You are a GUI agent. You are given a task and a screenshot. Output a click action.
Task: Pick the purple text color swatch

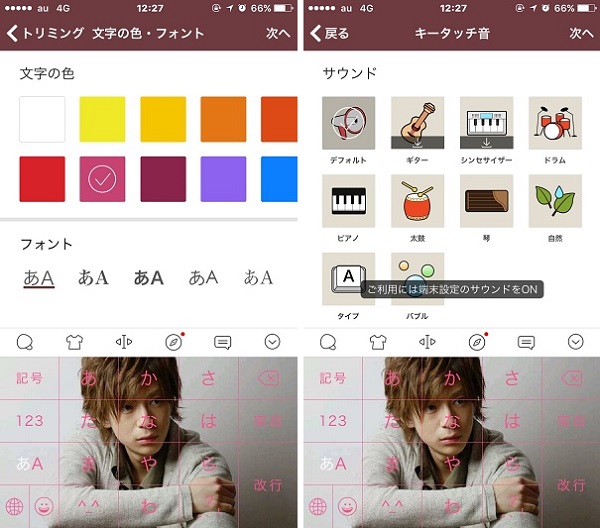223,179
